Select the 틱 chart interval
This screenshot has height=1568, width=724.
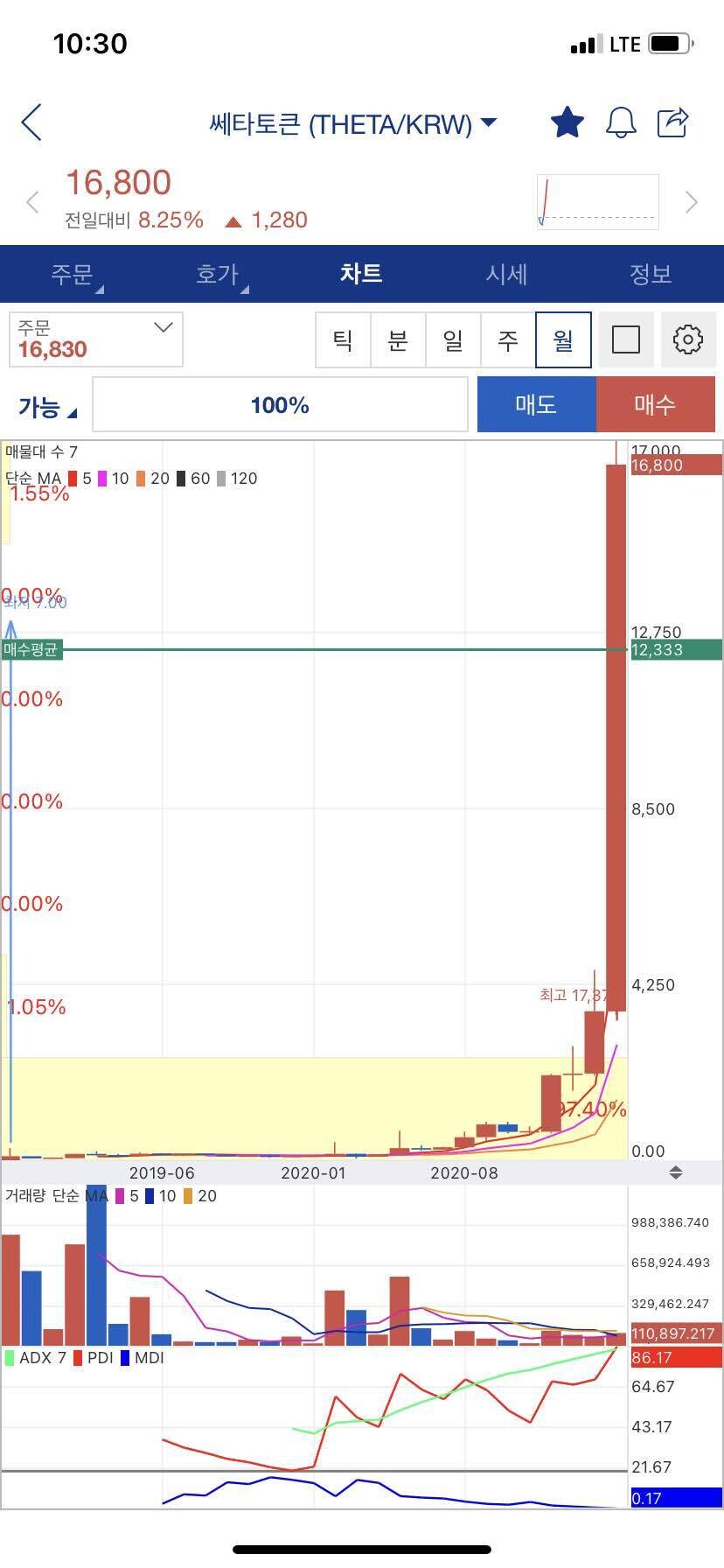pos(343,339)
